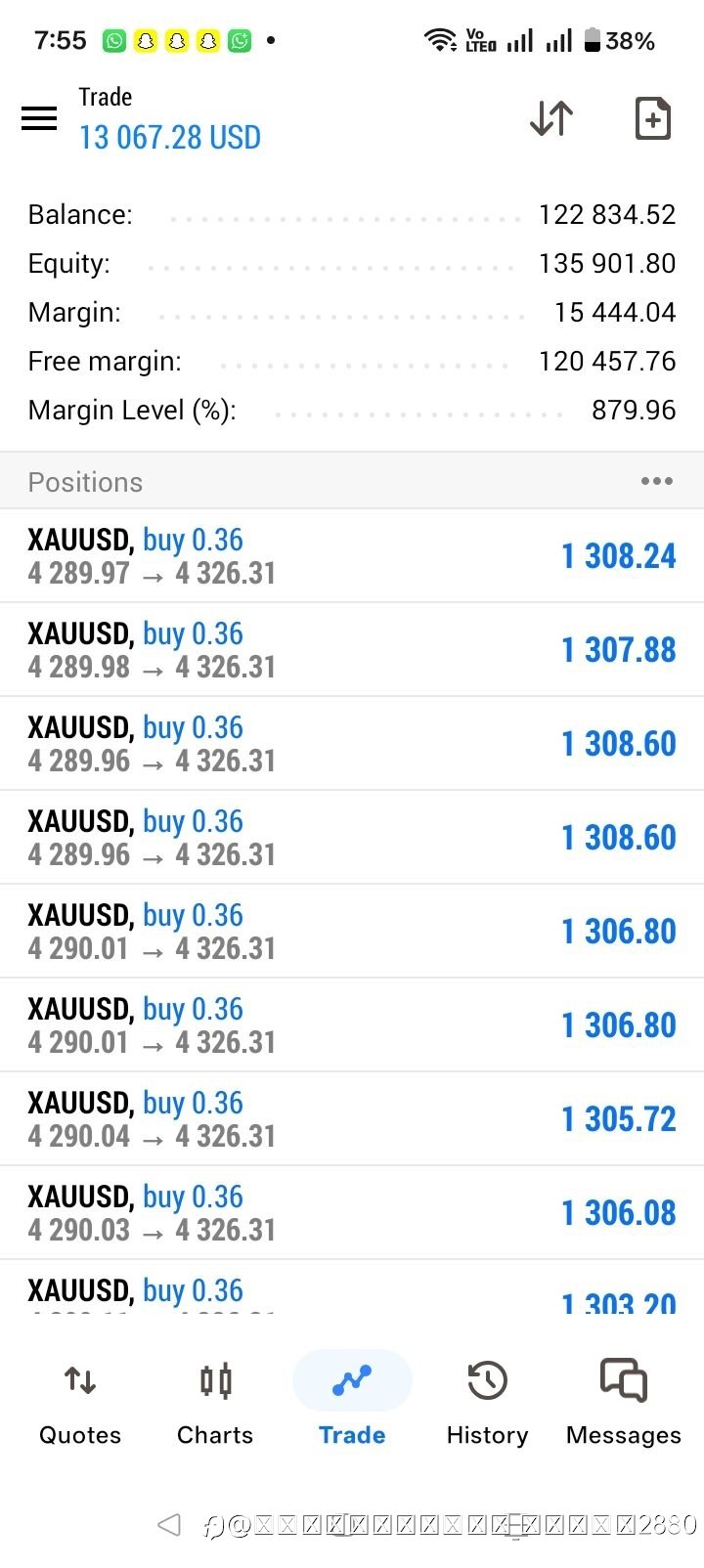
Task: Open the hamburger side menu
Action: tap(39, 118)
